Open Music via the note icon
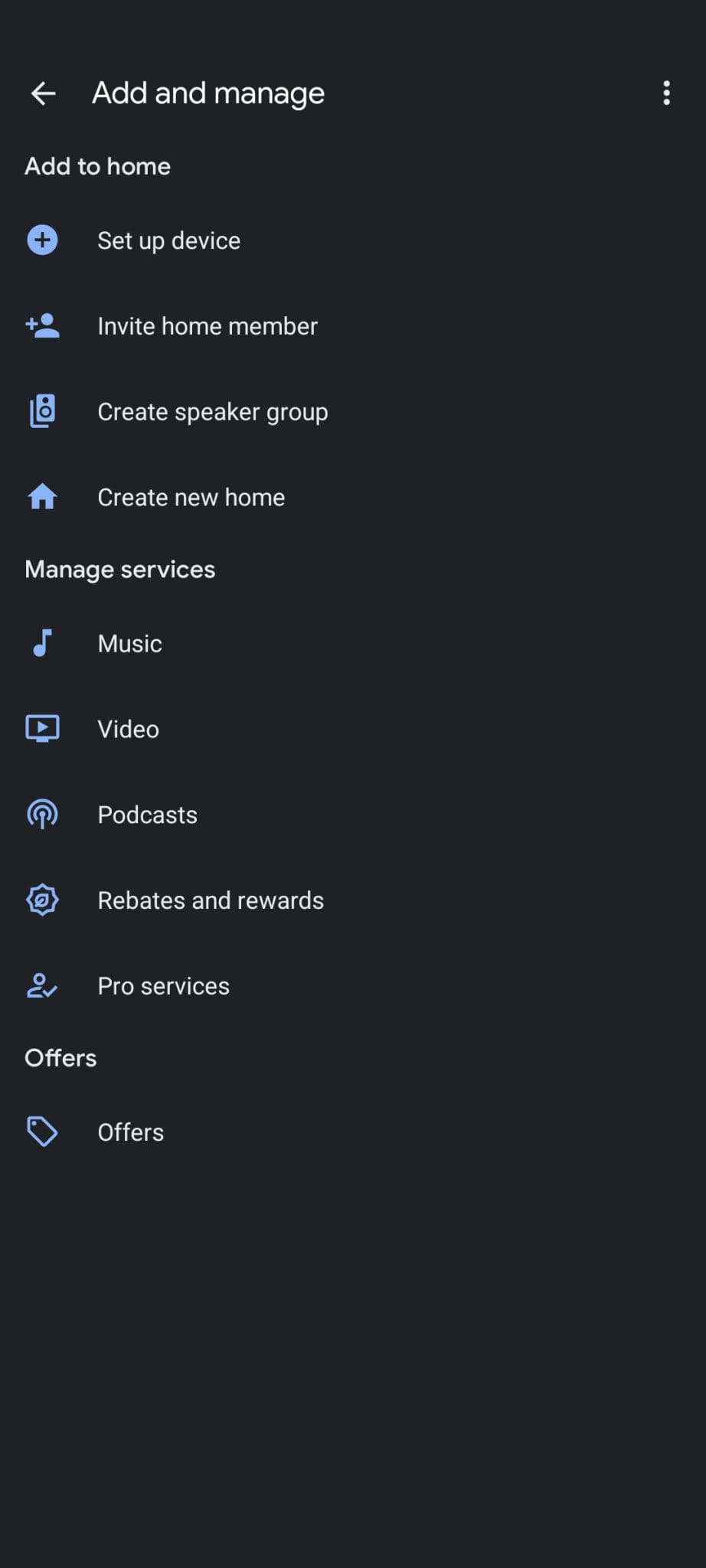Image resolution: width=706 pixels, height=1568 pixels. 42,643
